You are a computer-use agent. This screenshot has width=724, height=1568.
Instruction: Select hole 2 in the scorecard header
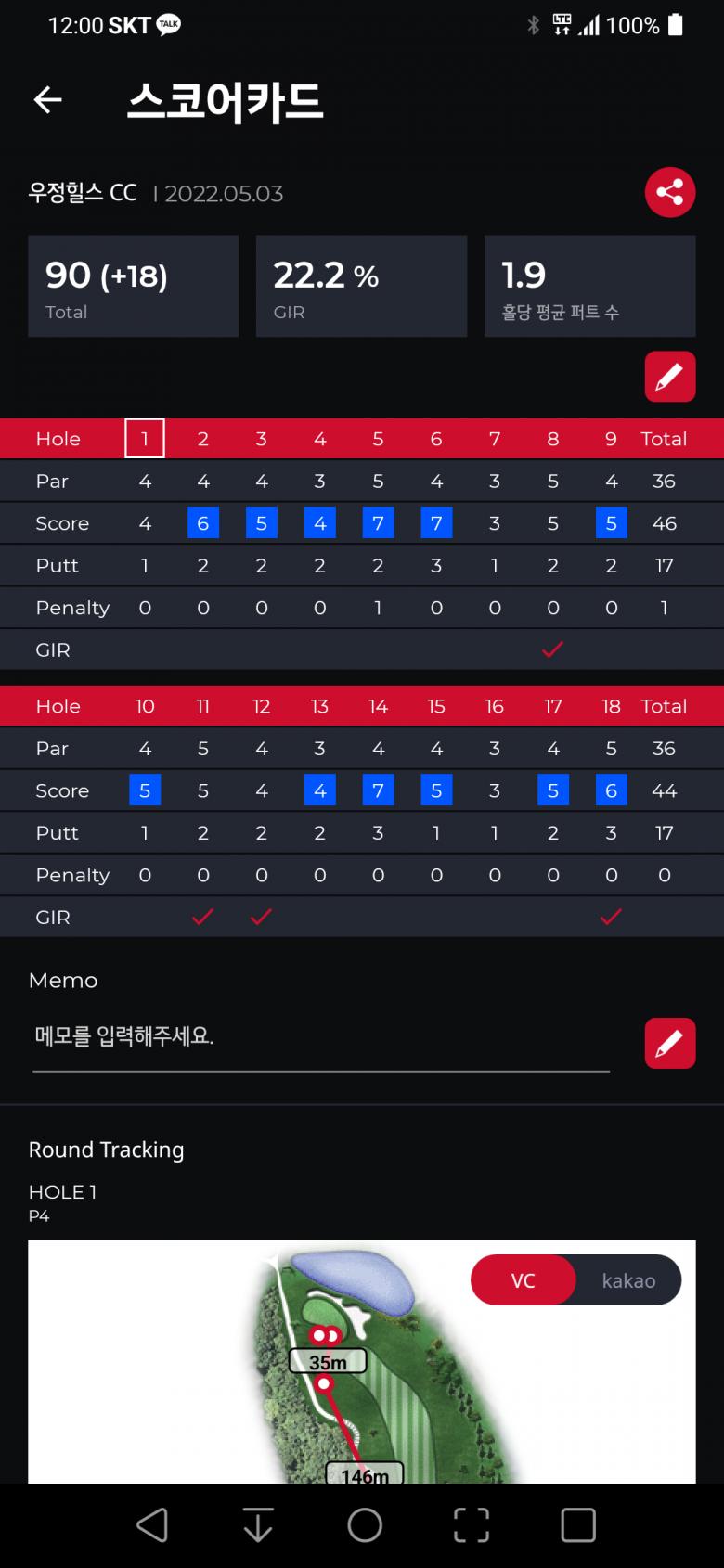click(x=203, y=439)
